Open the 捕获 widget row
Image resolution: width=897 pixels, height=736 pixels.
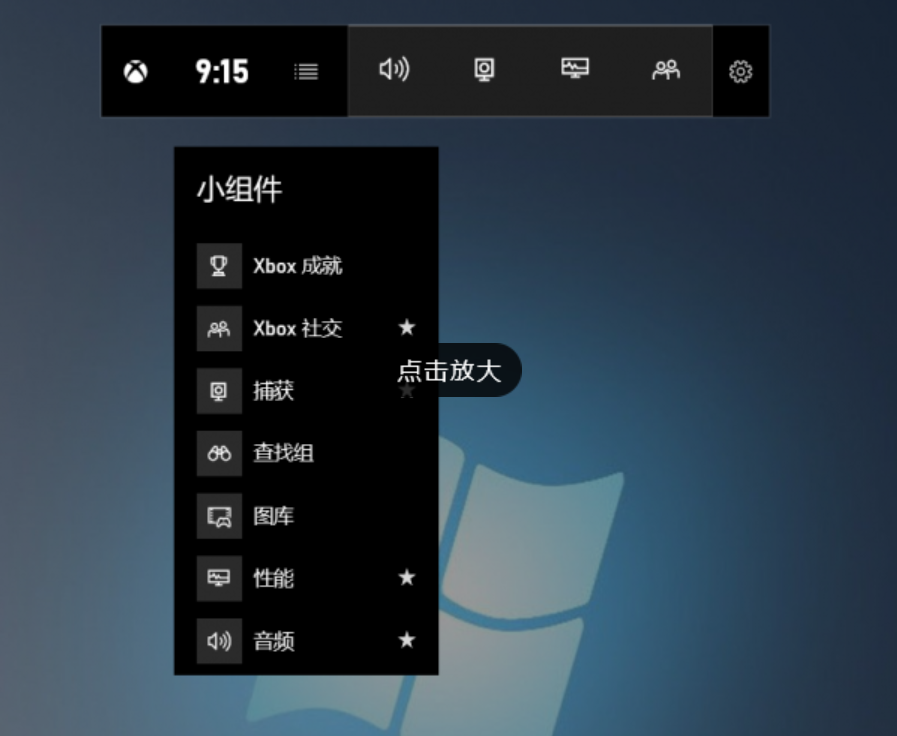click(273, 391)
